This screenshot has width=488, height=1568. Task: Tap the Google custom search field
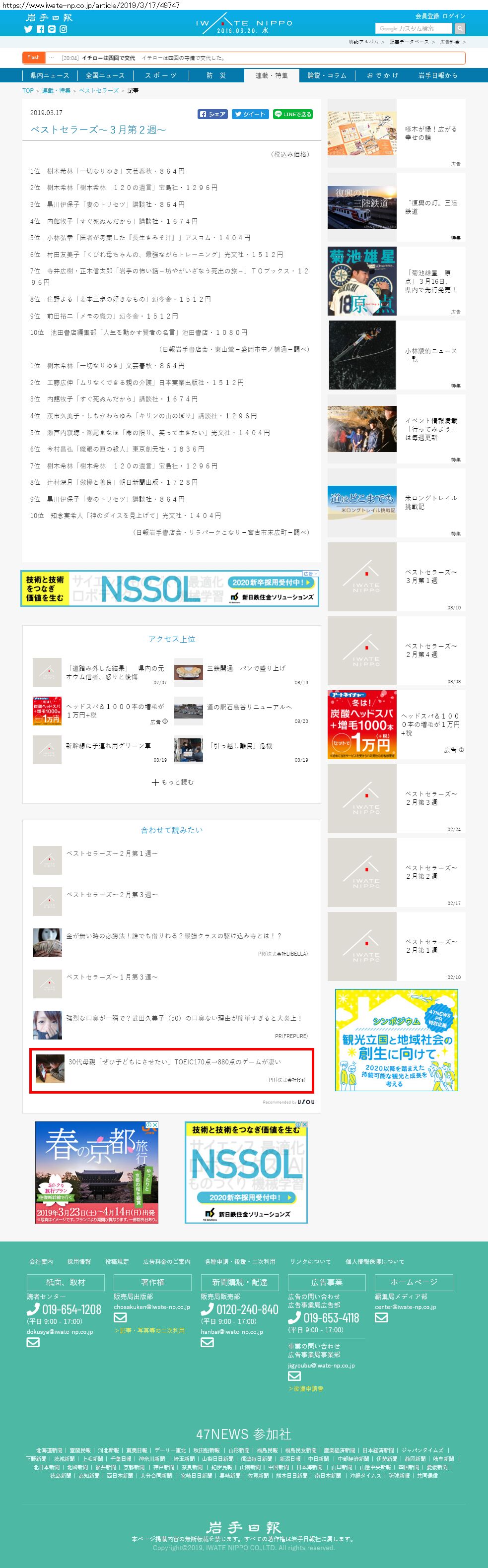pyautogui.click(x=413, y=29)
